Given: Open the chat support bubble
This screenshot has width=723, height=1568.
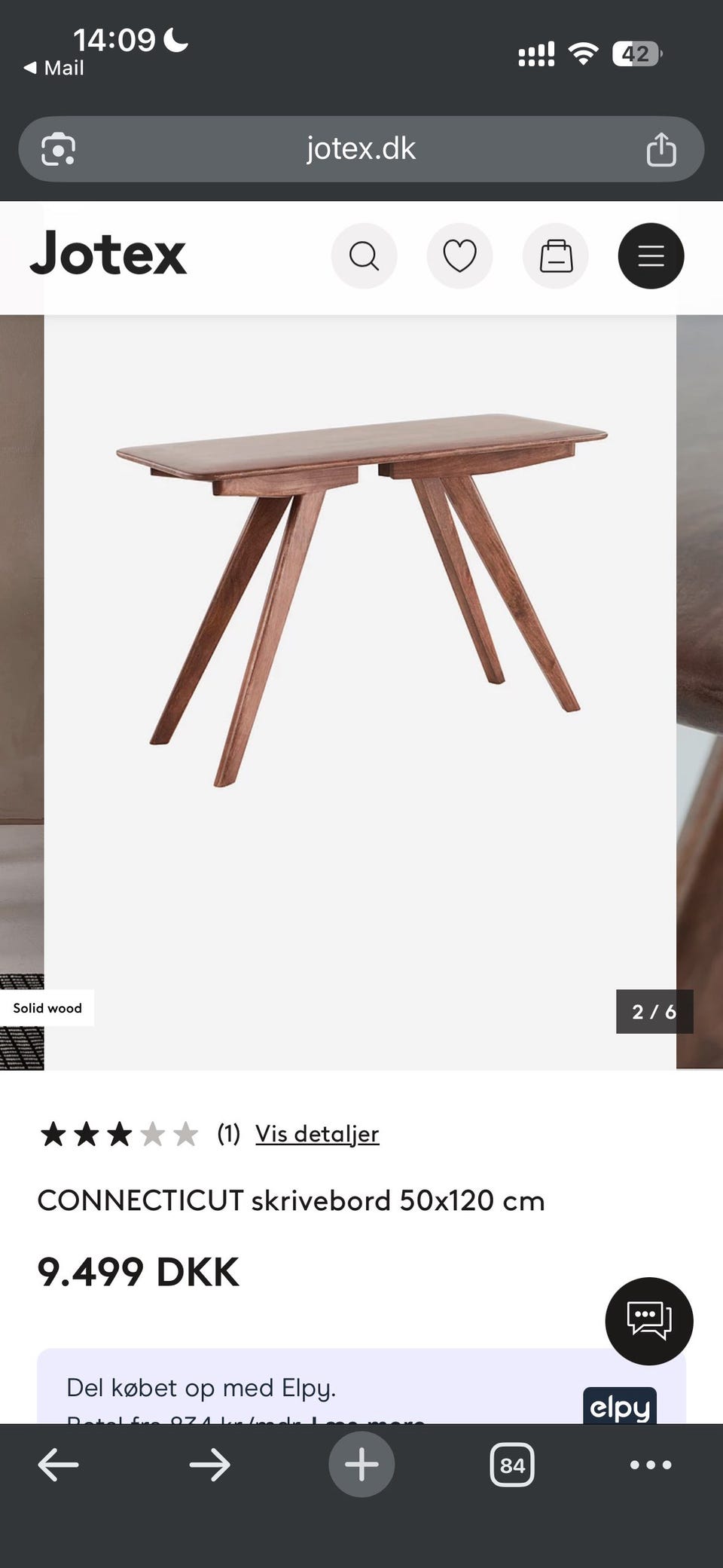Looking at the screenshot, I should pyautogui.click(x=648, y=1322).
